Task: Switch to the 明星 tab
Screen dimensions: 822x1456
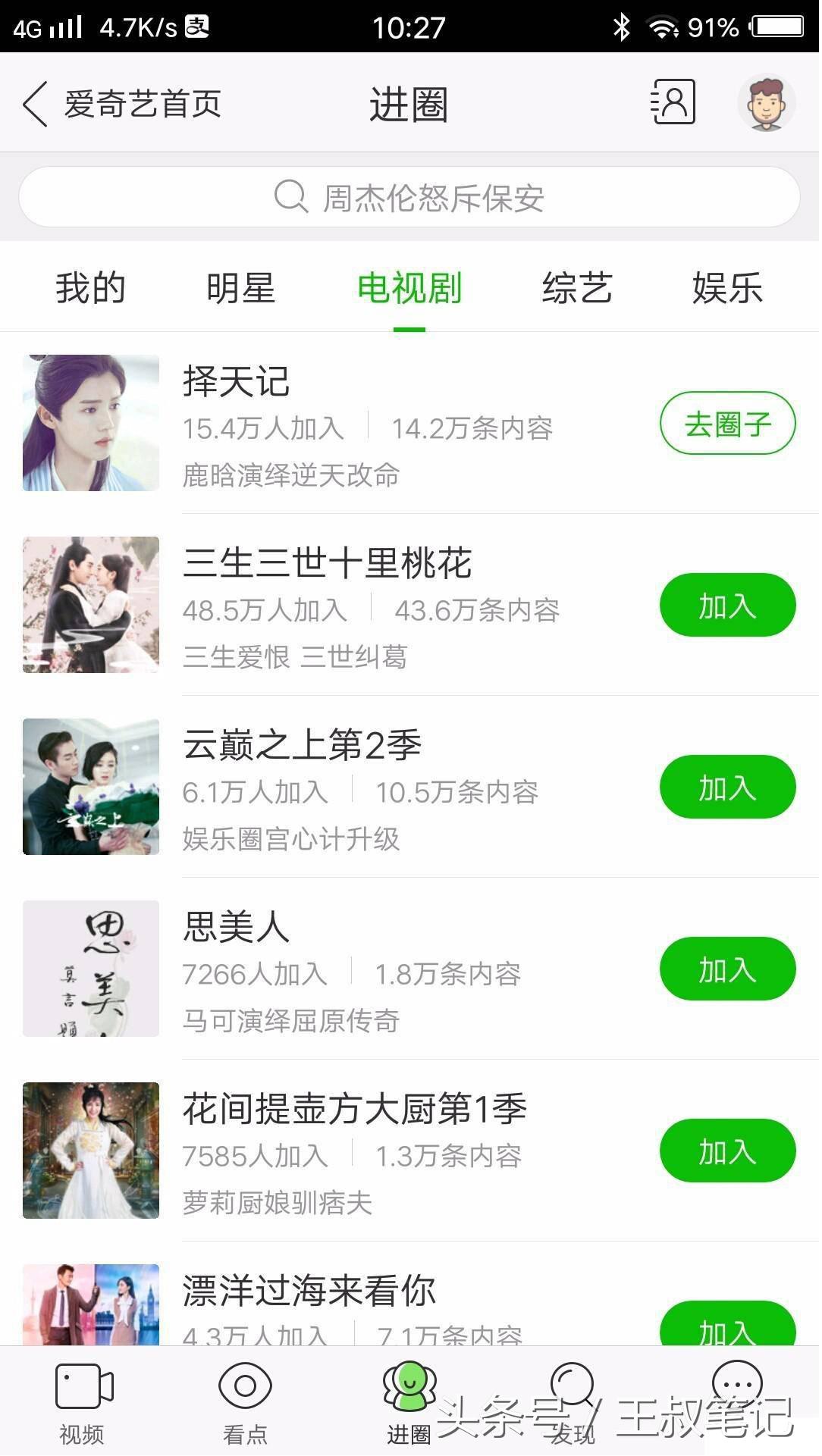Action: coord(240,288)
